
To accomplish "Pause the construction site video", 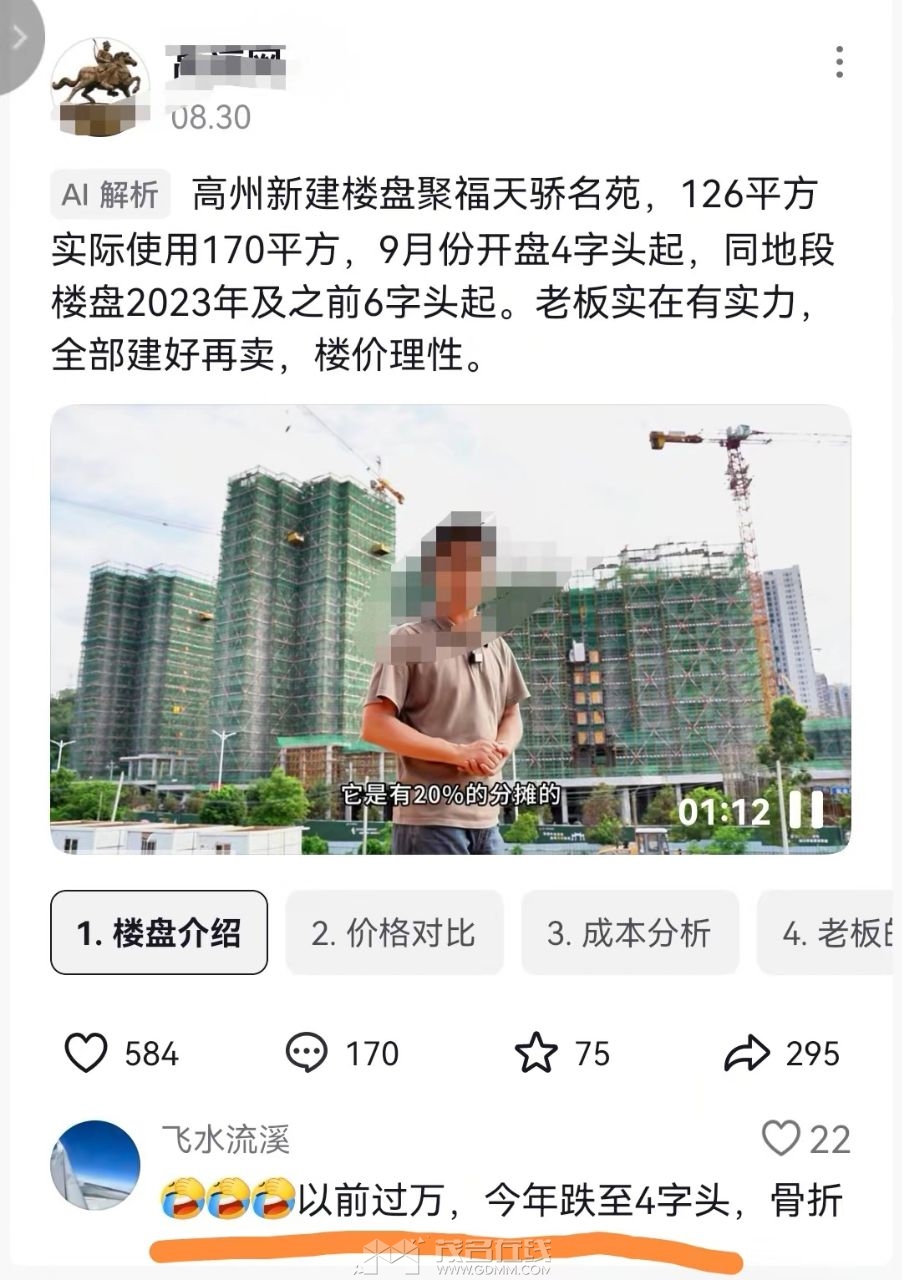I will pos(808,810).
